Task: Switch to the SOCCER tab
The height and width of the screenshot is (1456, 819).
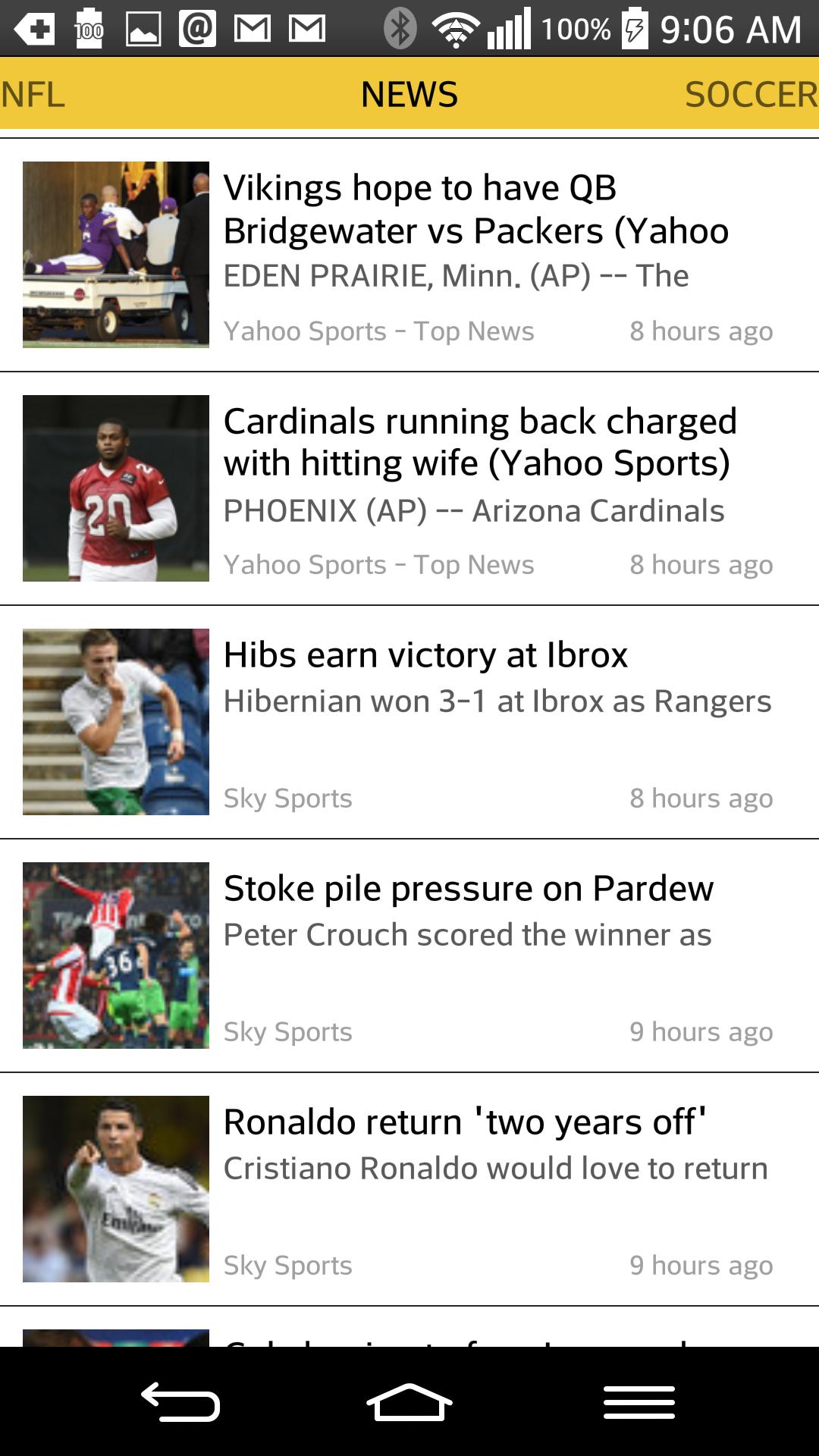Action: click(748, 94)
